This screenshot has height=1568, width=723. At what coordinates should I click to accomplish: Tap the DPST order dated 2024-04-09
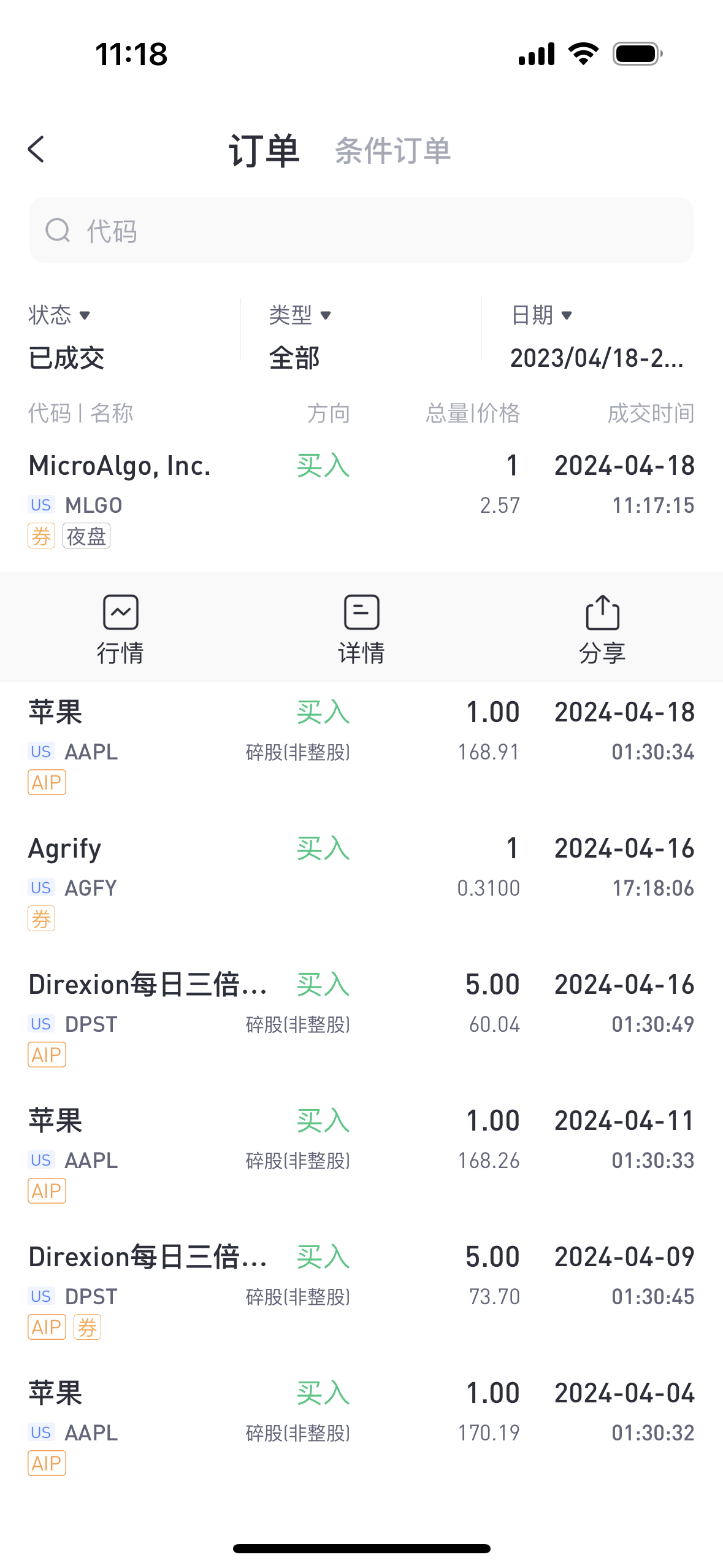coord(361,1292)
